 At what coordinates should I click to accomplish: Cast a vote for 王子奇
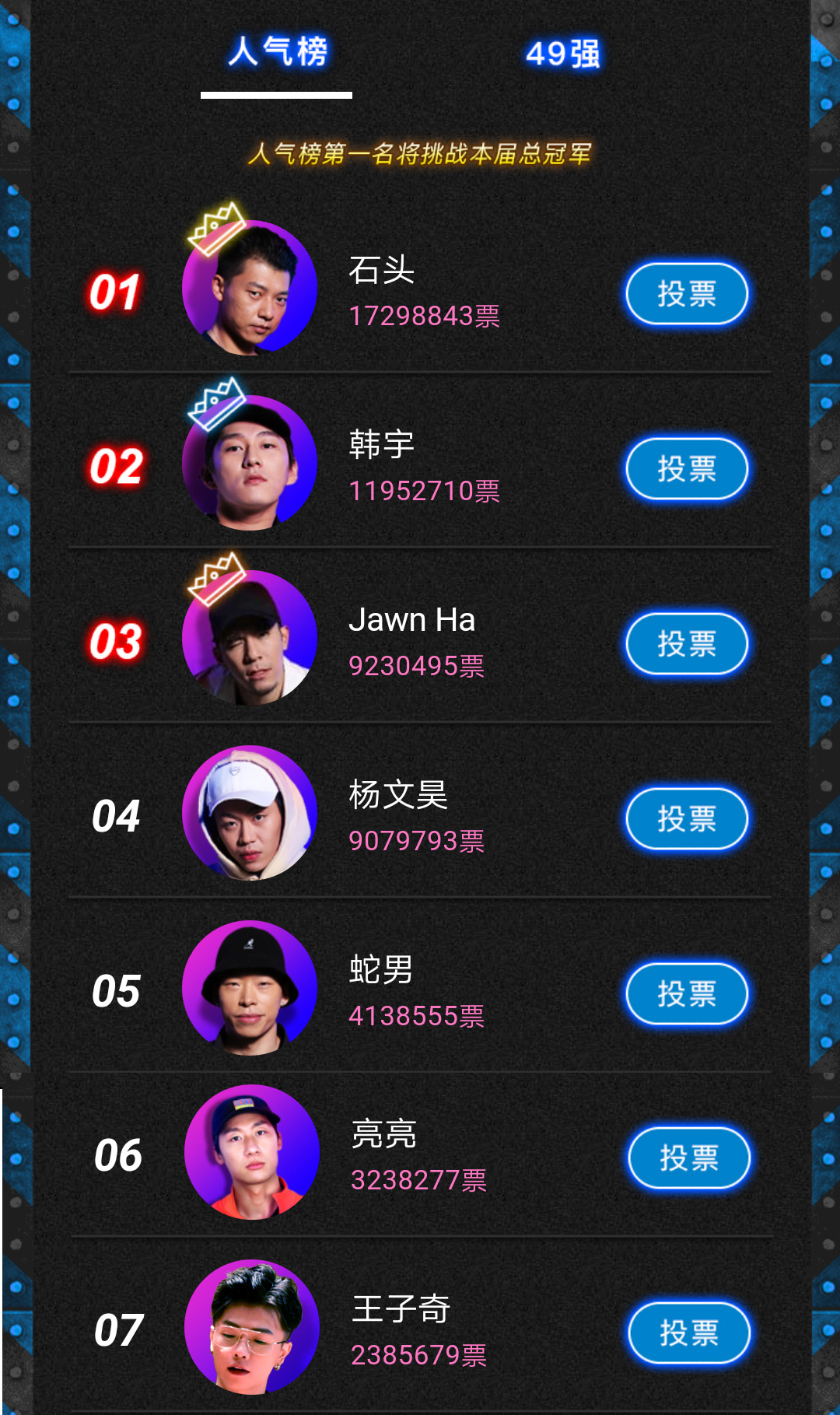[688, 1333]
